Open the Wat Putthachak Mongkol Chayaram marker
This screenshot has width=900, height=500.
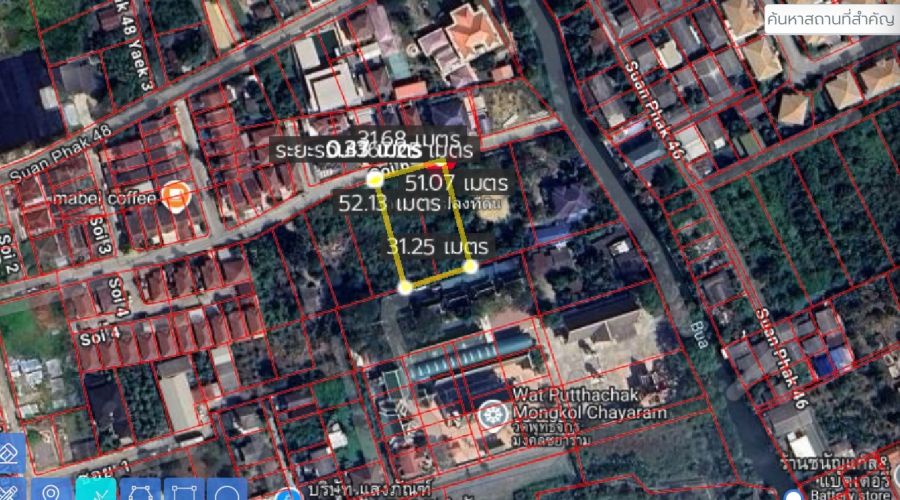491,412
